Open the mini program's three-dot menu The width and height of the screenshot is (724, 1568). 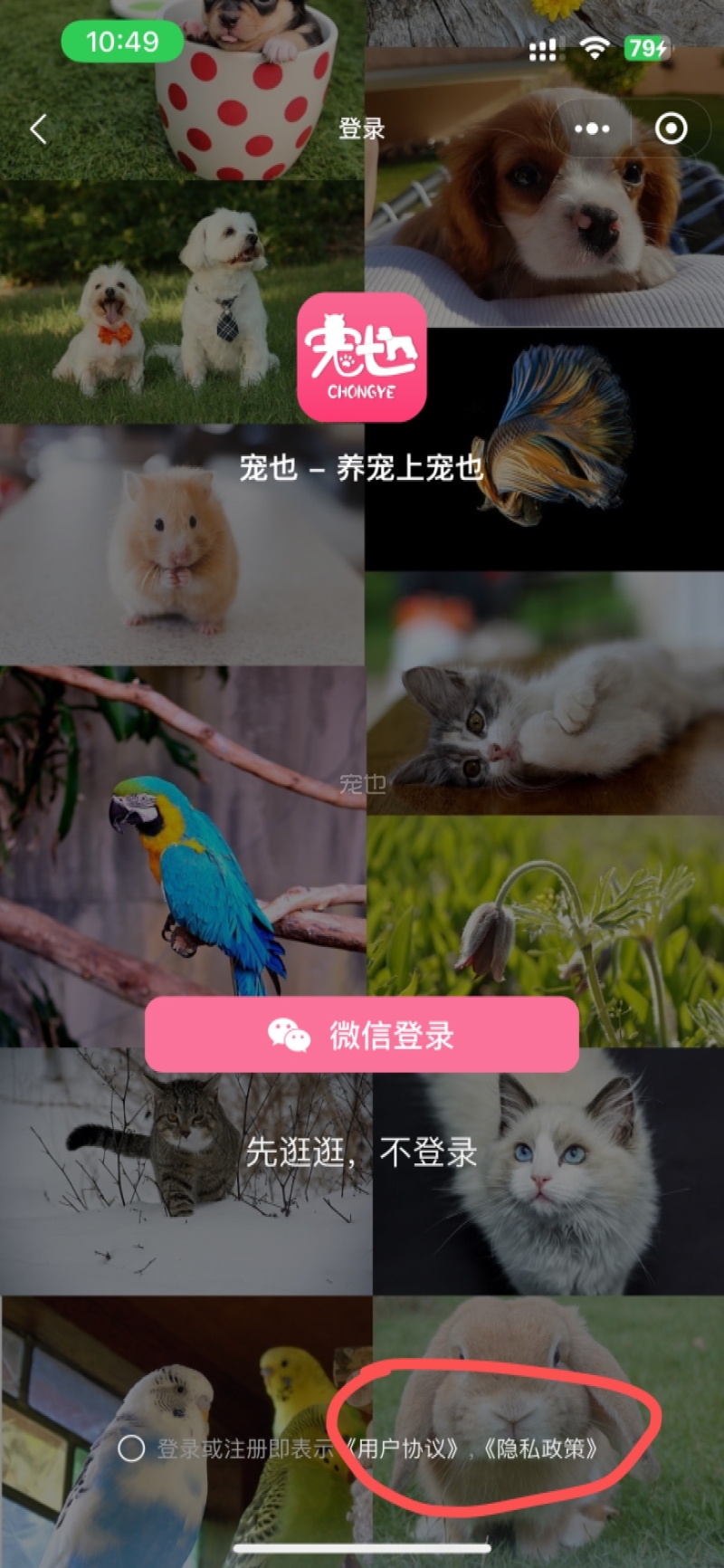[592, 129]
